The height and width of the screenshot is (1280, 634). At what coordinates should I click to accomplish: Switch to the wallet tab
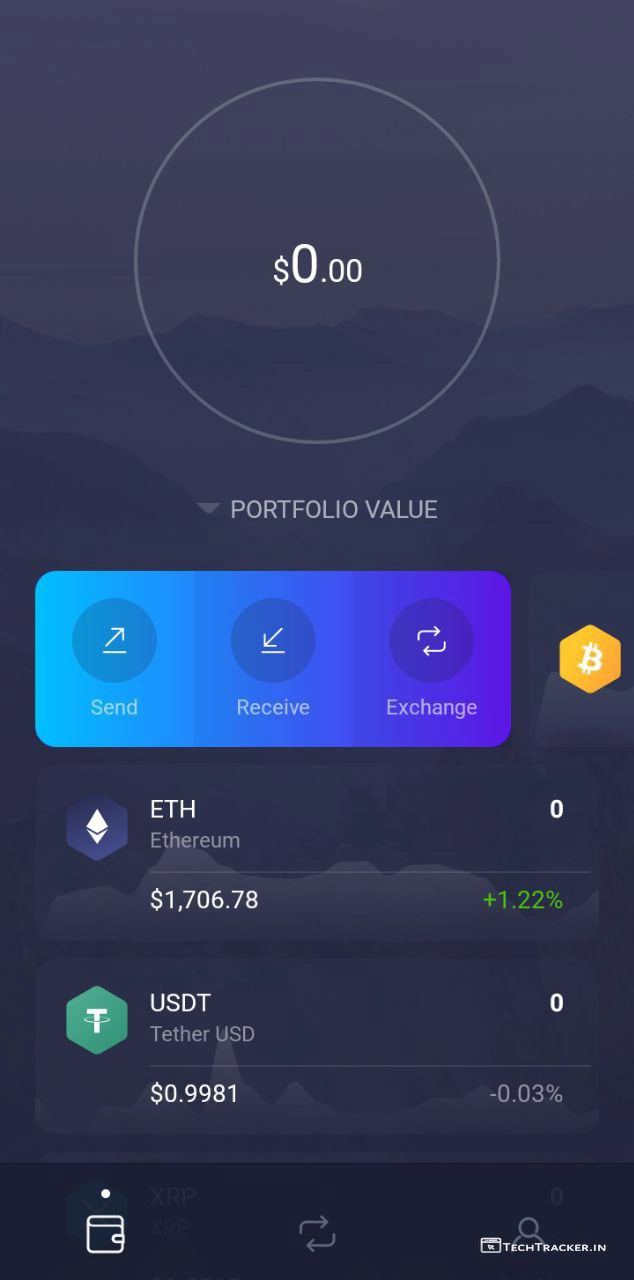tap(105, 1233)
